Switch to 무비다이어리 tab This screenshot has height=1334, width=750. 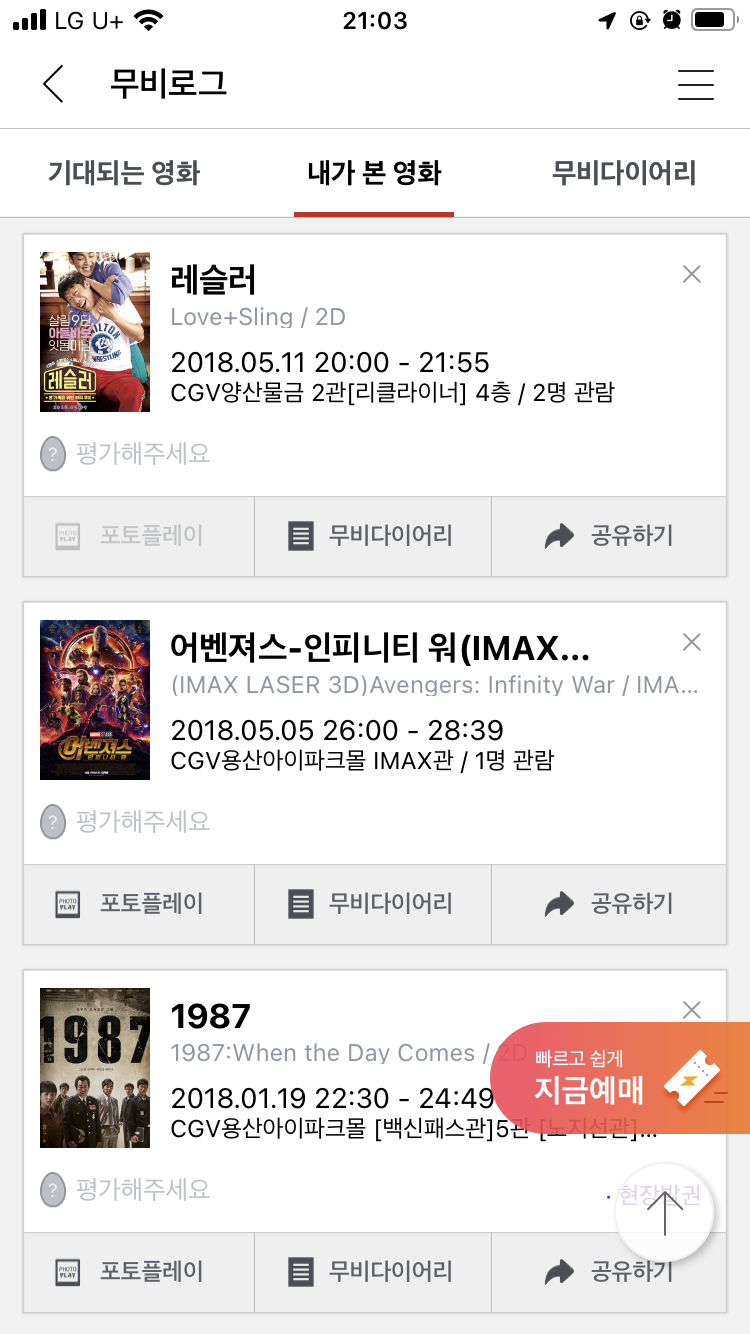[x=624, y=172]
